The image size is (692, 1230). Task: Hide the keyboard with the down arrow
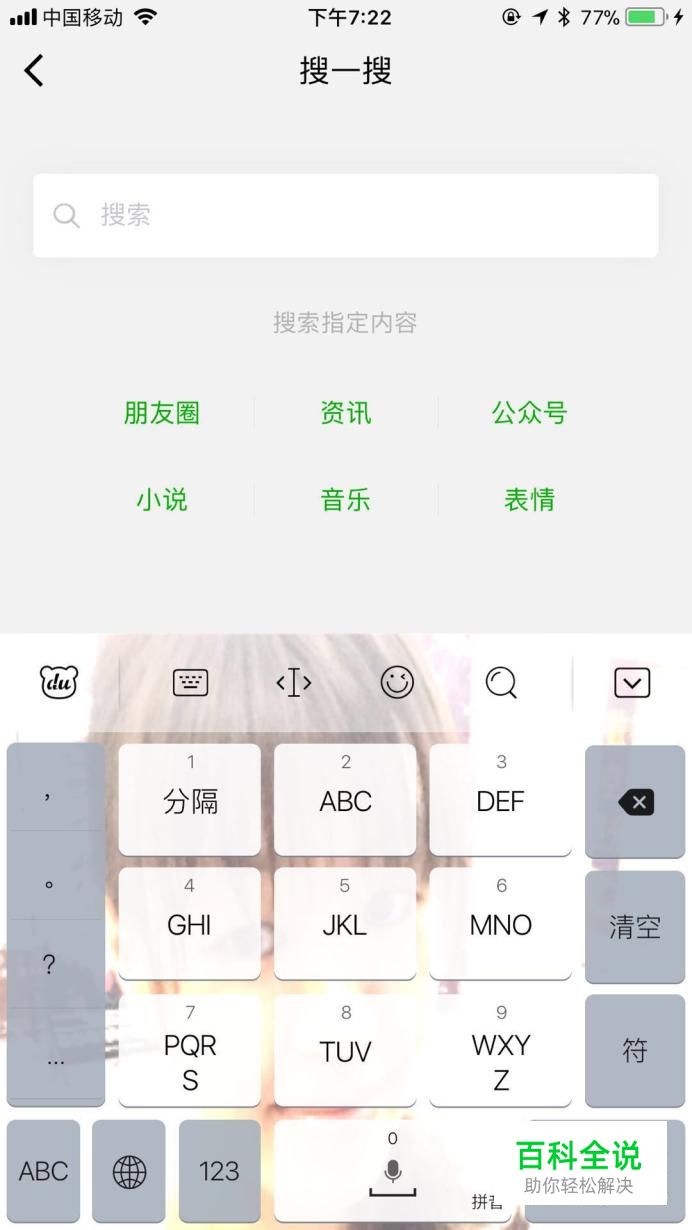[x=632, y=683]
